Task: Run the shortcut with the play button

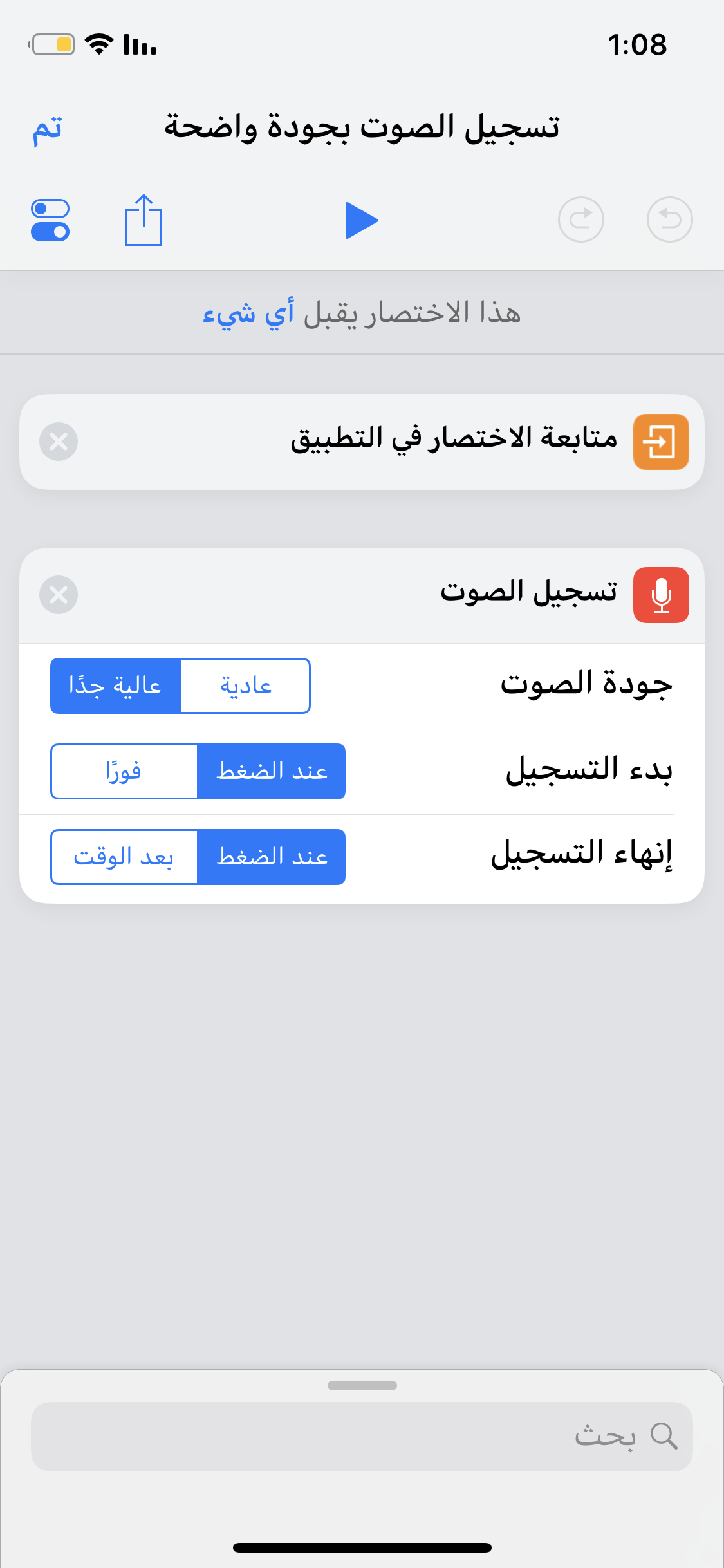Action: tap(362, 220)
